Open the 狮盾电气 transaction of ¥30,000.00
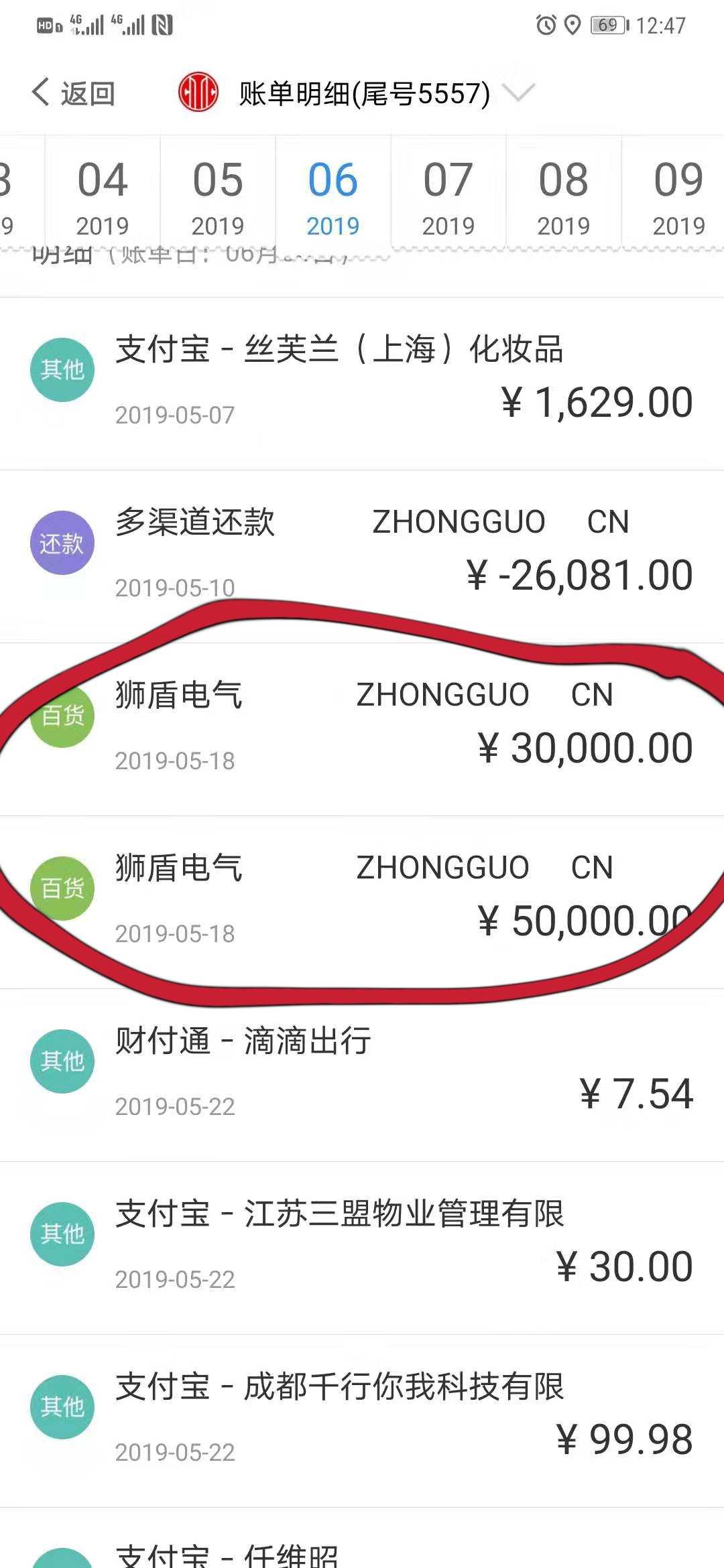This screenshot has height=1568, width=724. (x=362, y=729)
